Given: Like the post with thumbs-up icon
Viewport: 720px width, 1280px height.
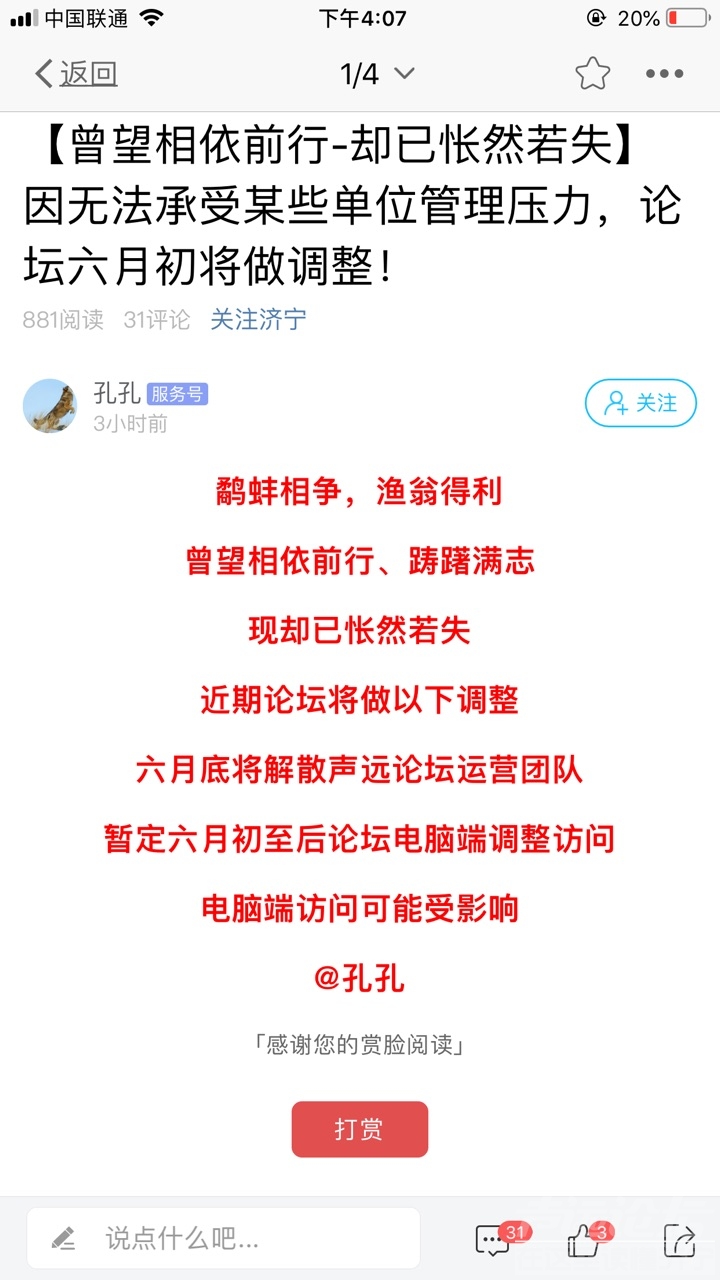Looking at the screenshot, I should (x=585, y=1240).
